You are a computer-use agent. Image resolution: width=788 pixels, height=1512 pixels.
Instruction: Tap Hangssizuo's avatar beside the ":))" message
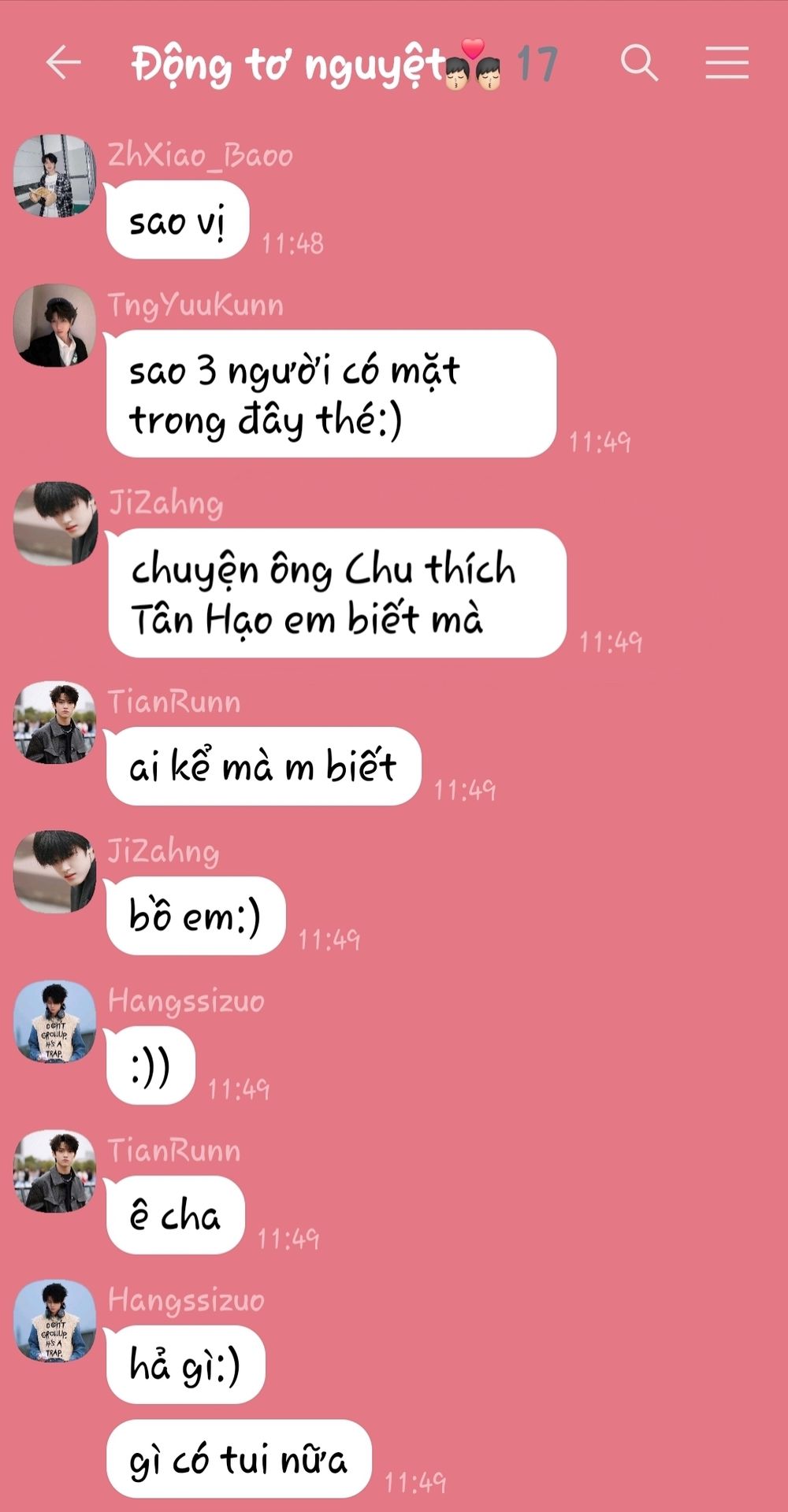(x=54, y=1021)
